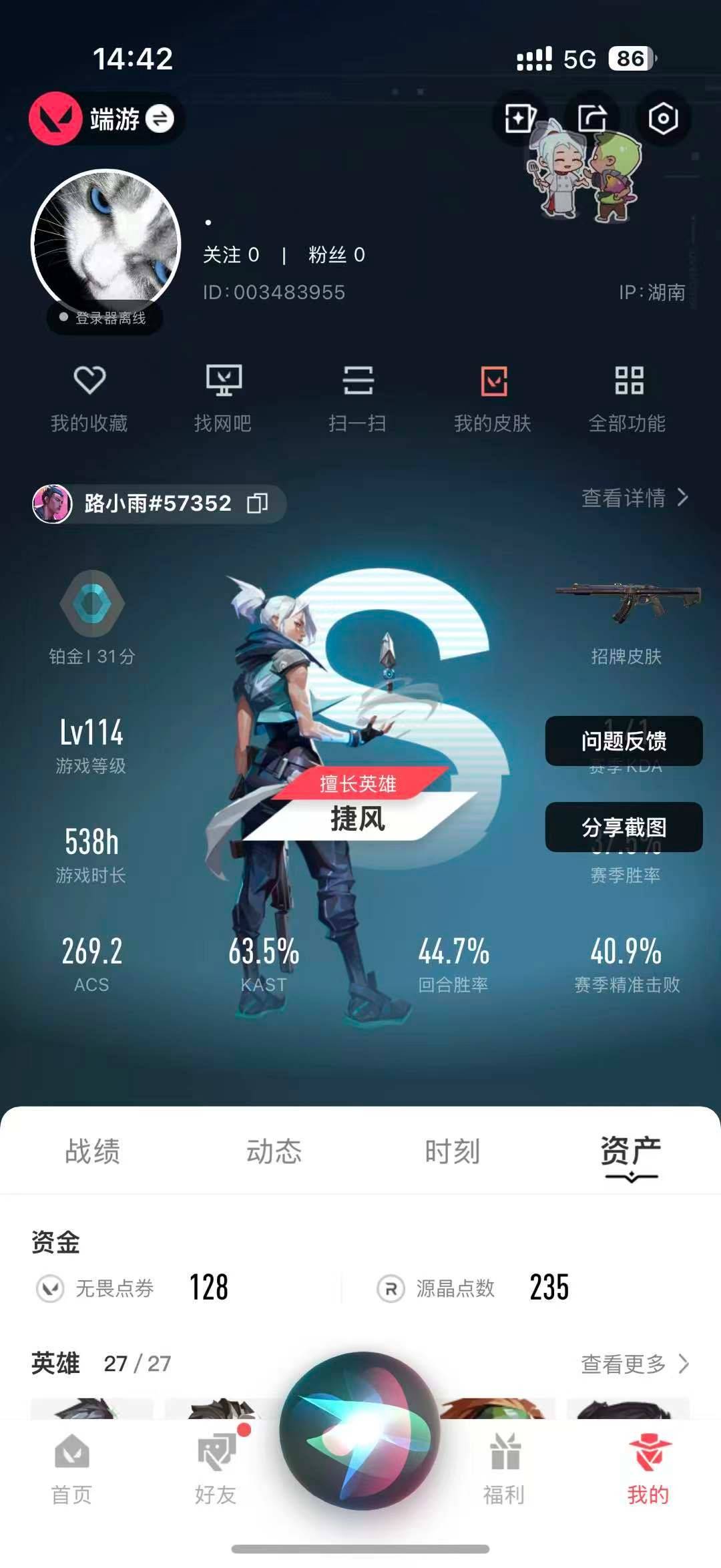Screen dimensions: 721x1568
Task: Open the sparkle card icon in the top bar
Action: [519, 119]
